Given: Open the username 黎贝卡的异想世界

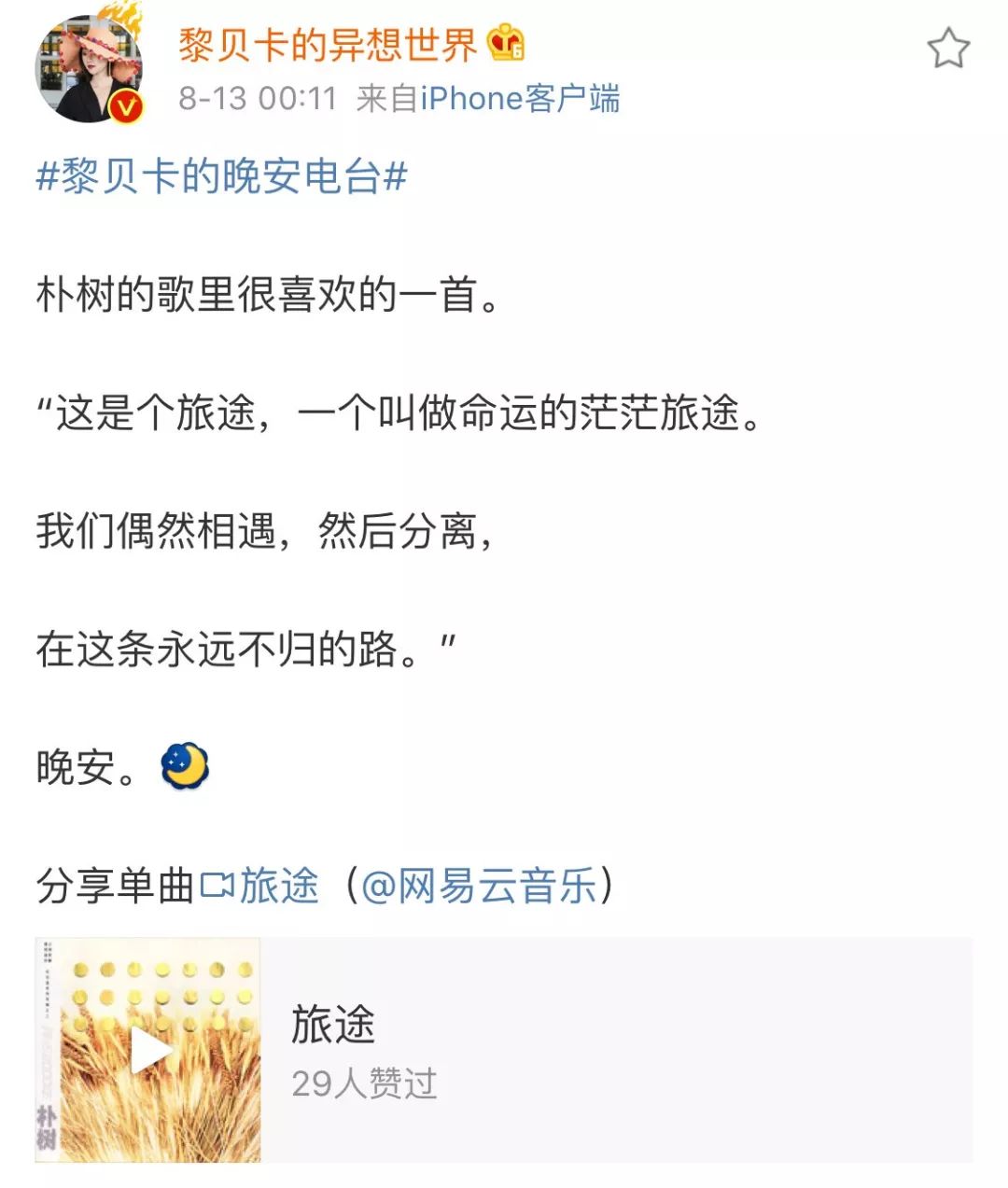Looking at the screenshot, I should [x=329, y=44].
